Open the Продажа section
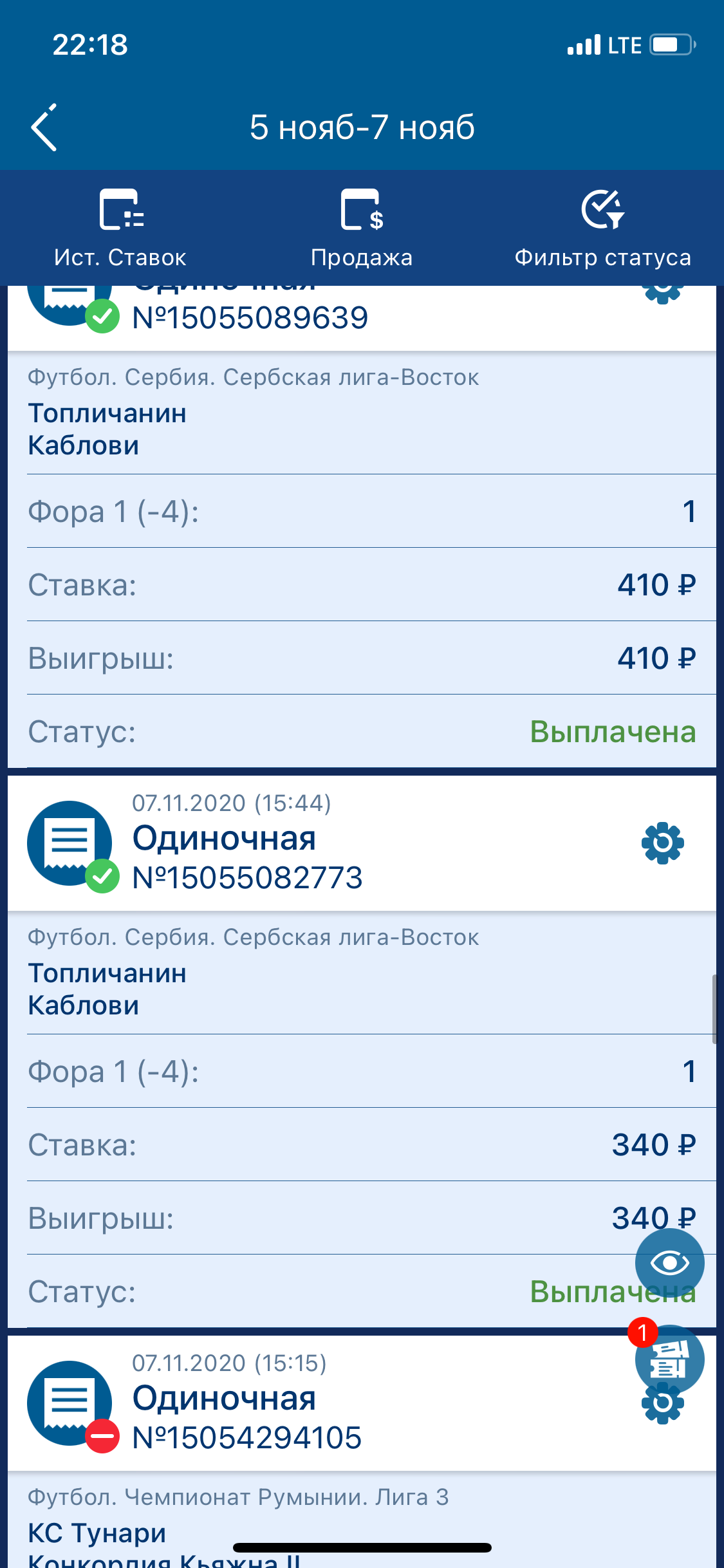The width and height of the screenshot is (724, 1568). point(362,228)
